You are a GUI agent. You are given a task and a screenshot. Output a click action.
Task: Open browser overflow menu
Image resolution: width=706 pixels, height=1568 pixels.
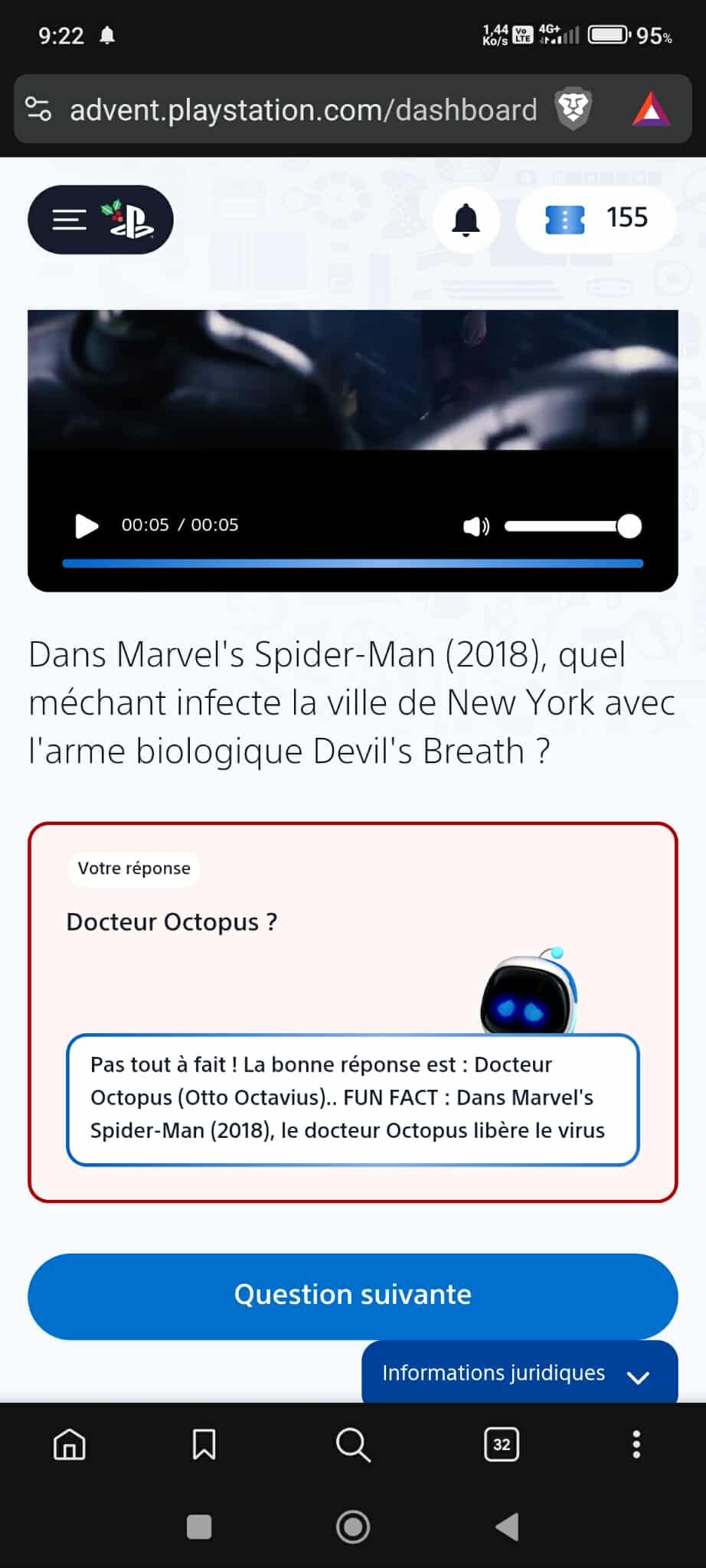click(636, 1445)
